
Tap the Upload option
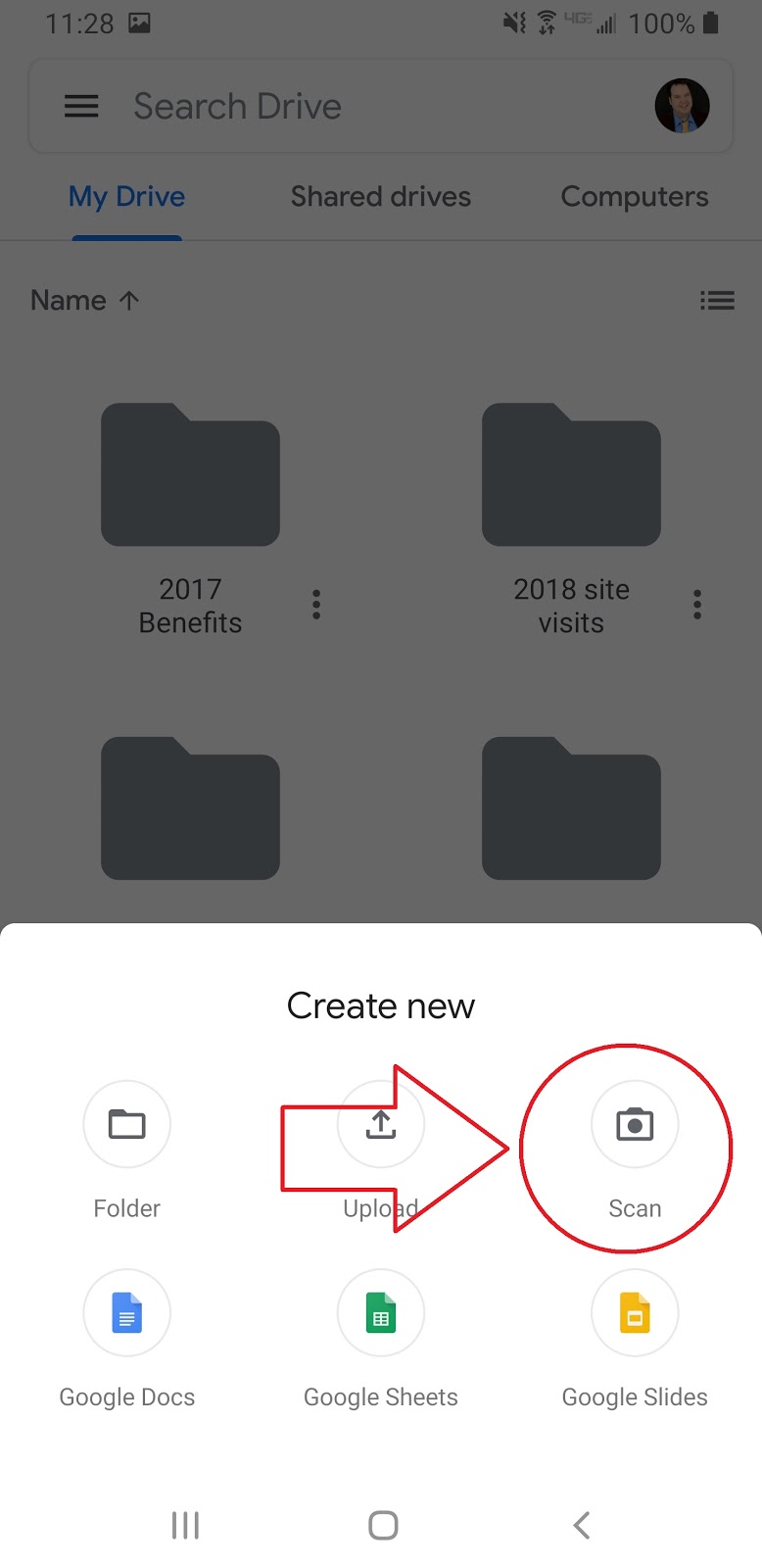[380, 1124]
